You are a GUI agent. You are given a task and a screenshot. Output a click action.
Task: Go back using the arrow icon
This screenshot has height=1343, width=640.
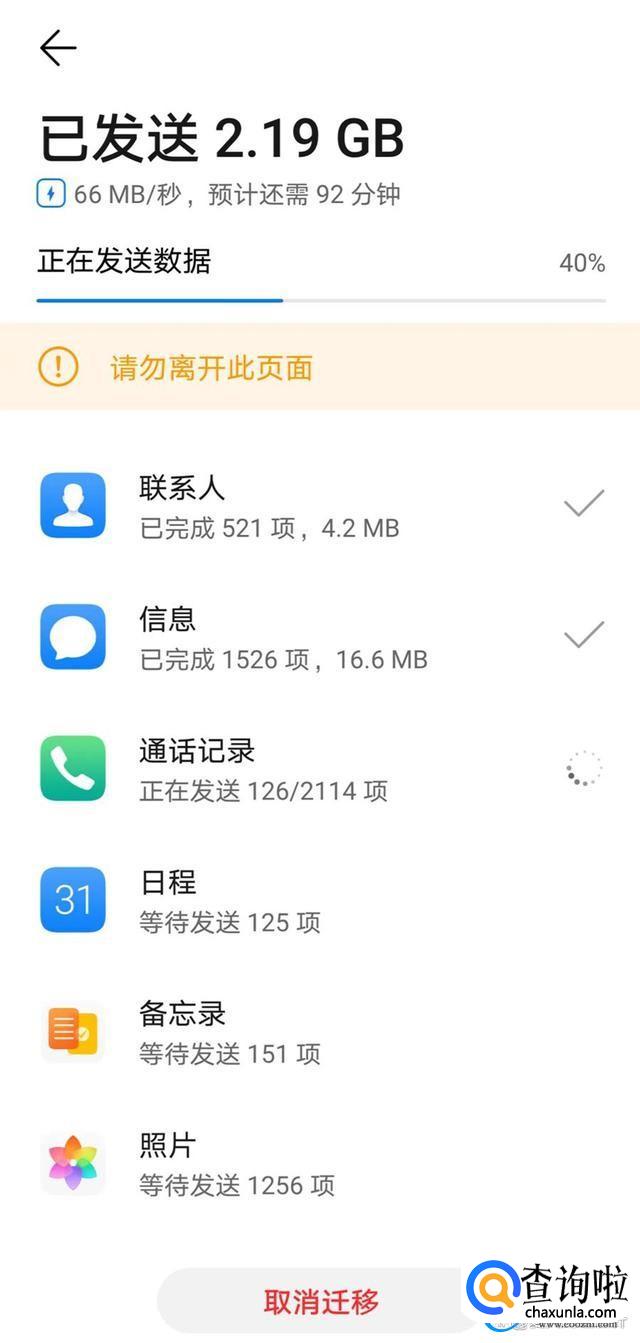point(58,48)
